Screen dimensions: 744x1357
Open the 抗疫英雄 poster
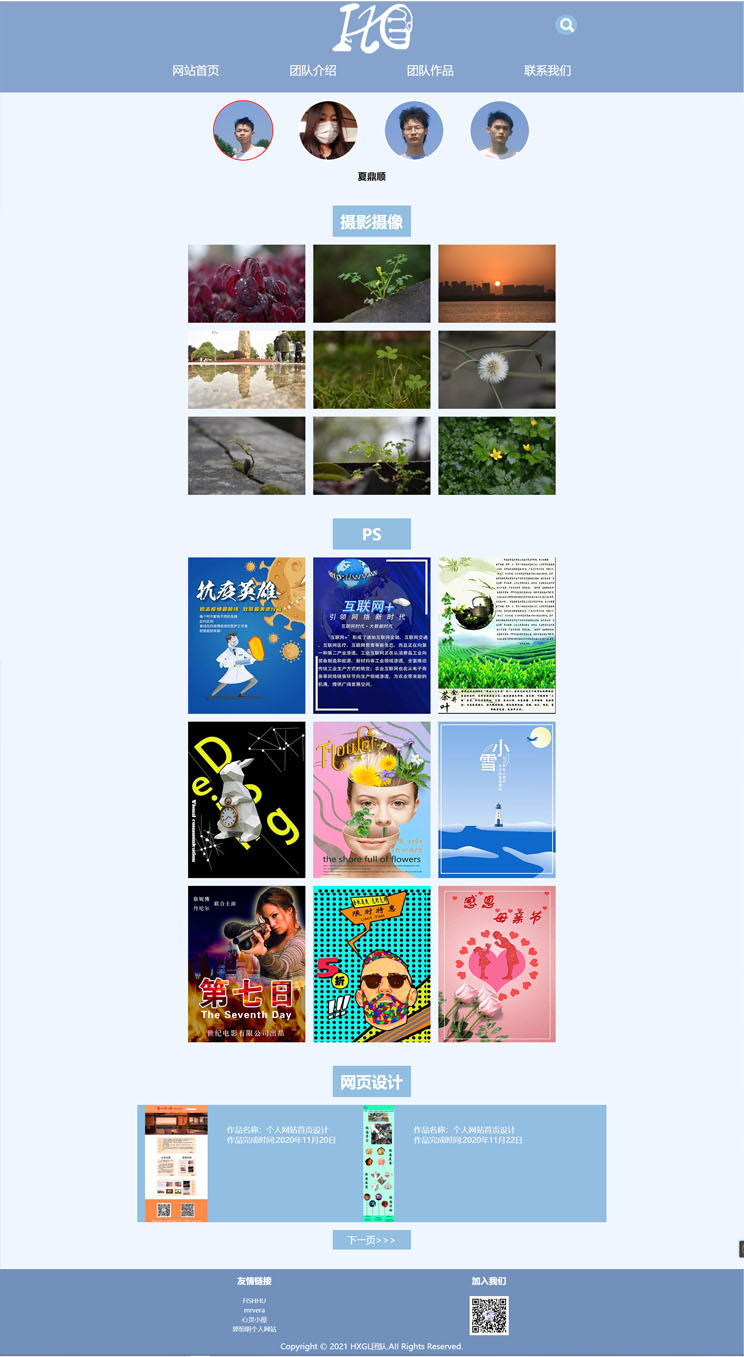pos(246,635)
